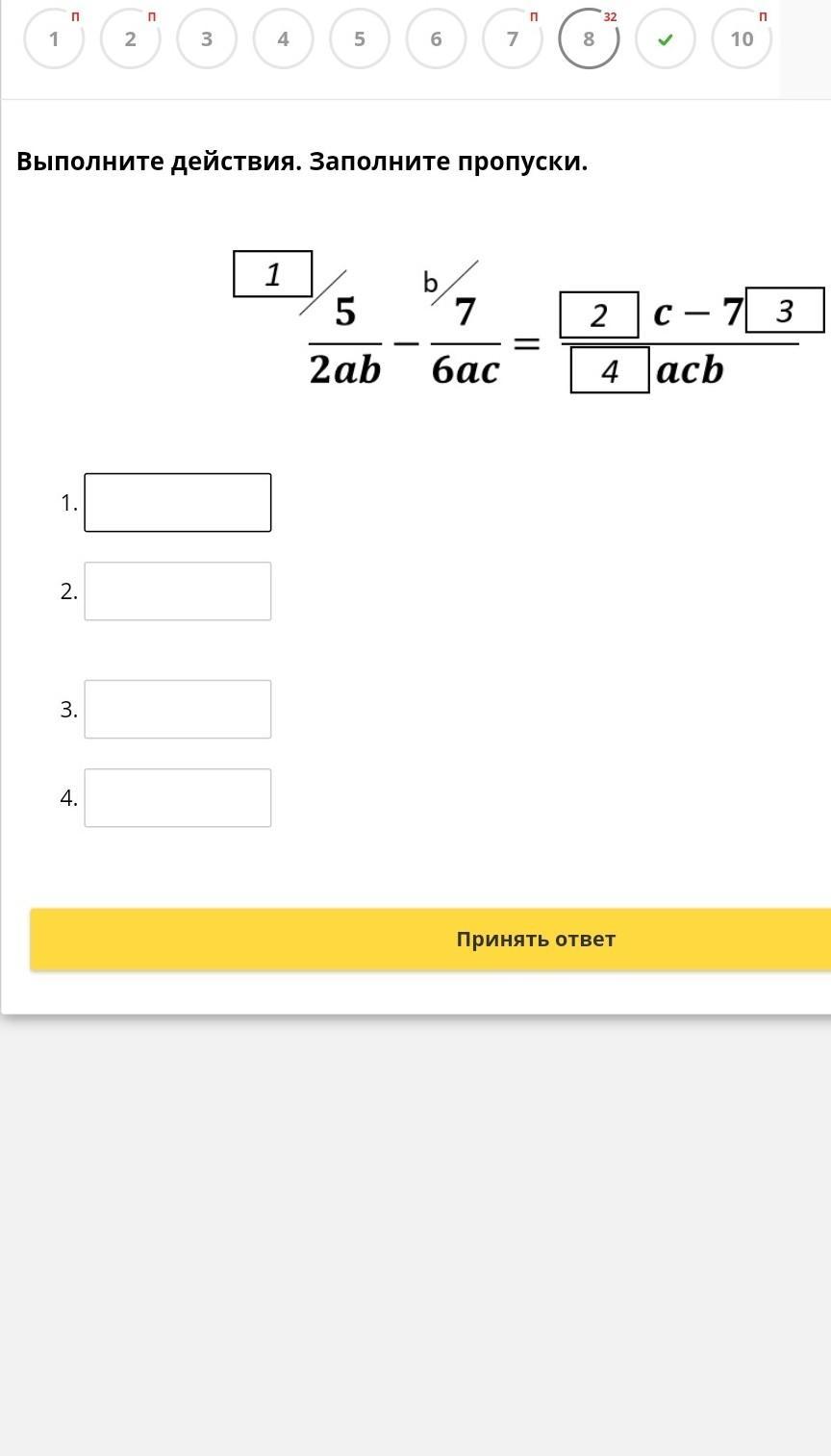Tap answer field number 2

pos(178,591)
